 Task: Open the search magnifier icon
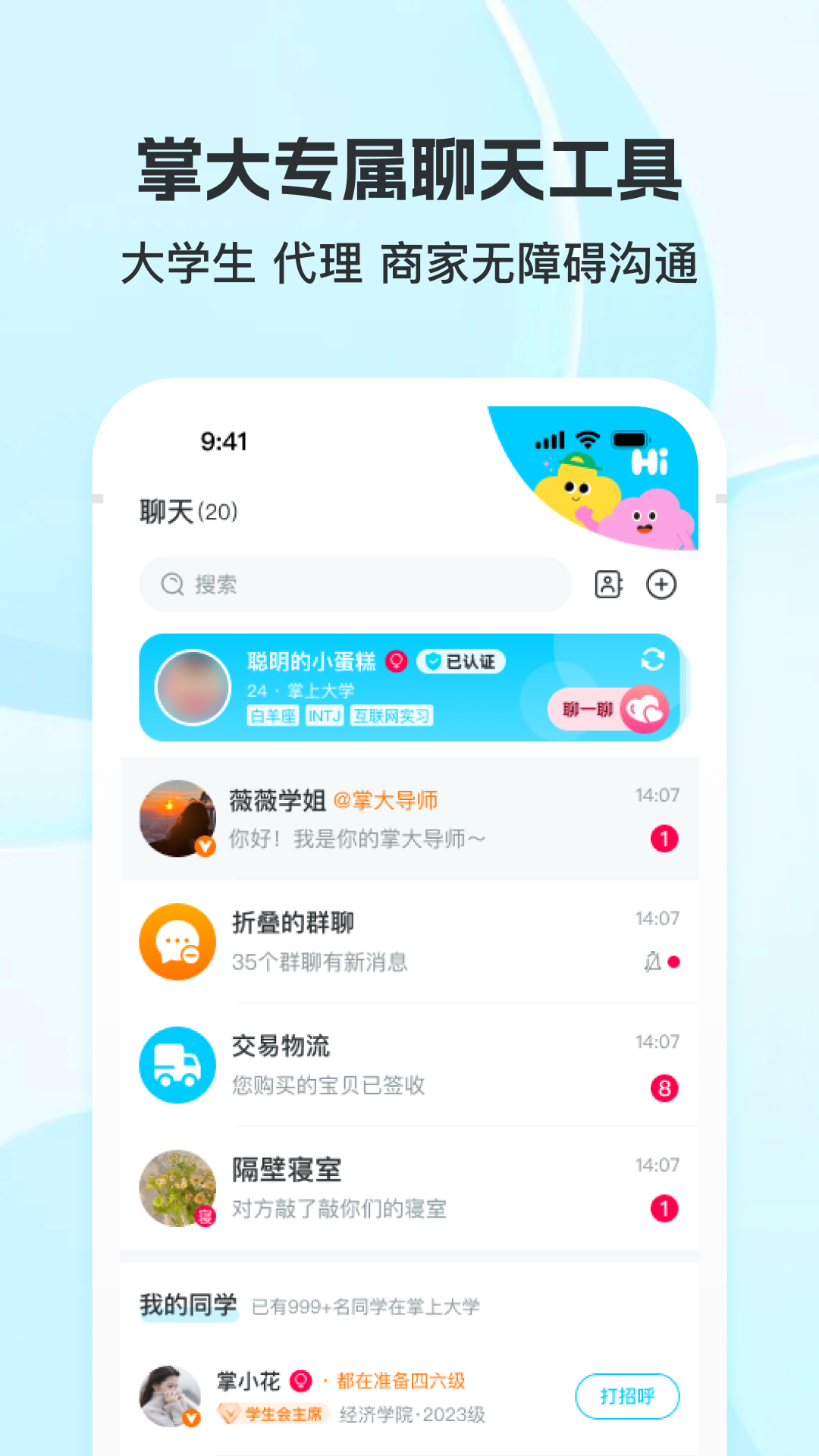pyautogui.click(x=171, y=585)
